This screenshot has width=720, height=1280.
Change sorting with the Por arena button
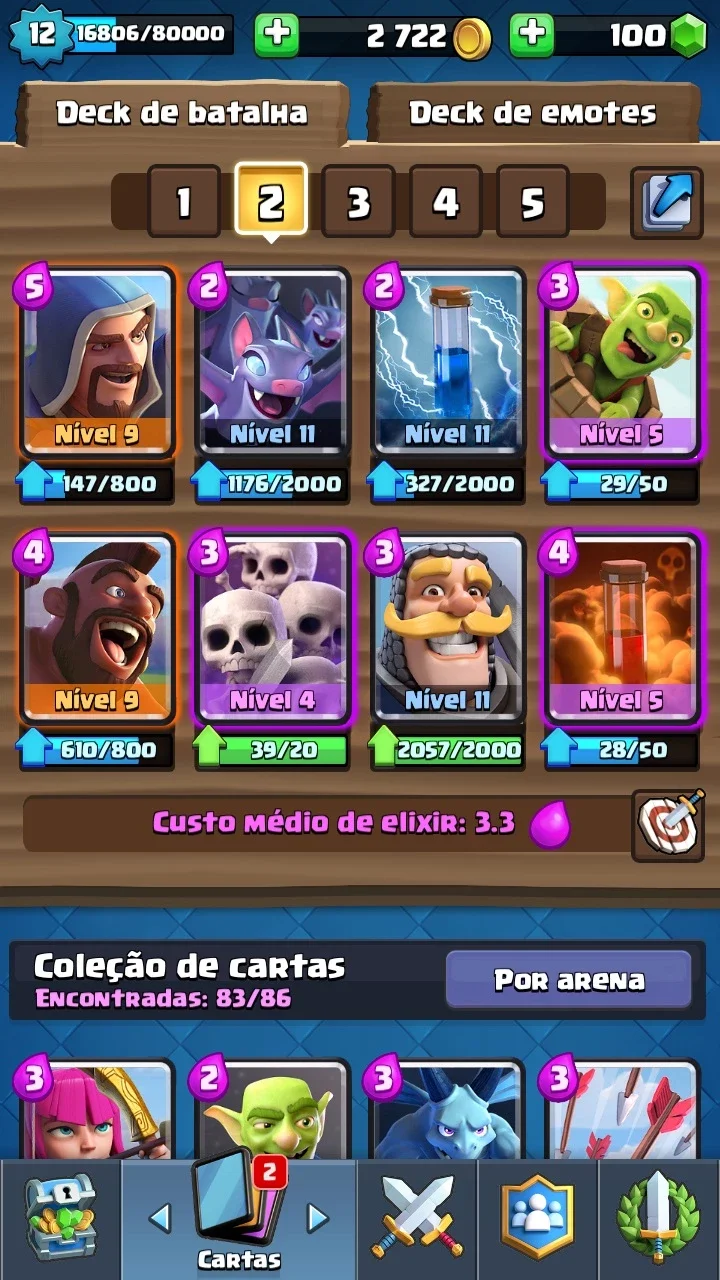(569, 979)
